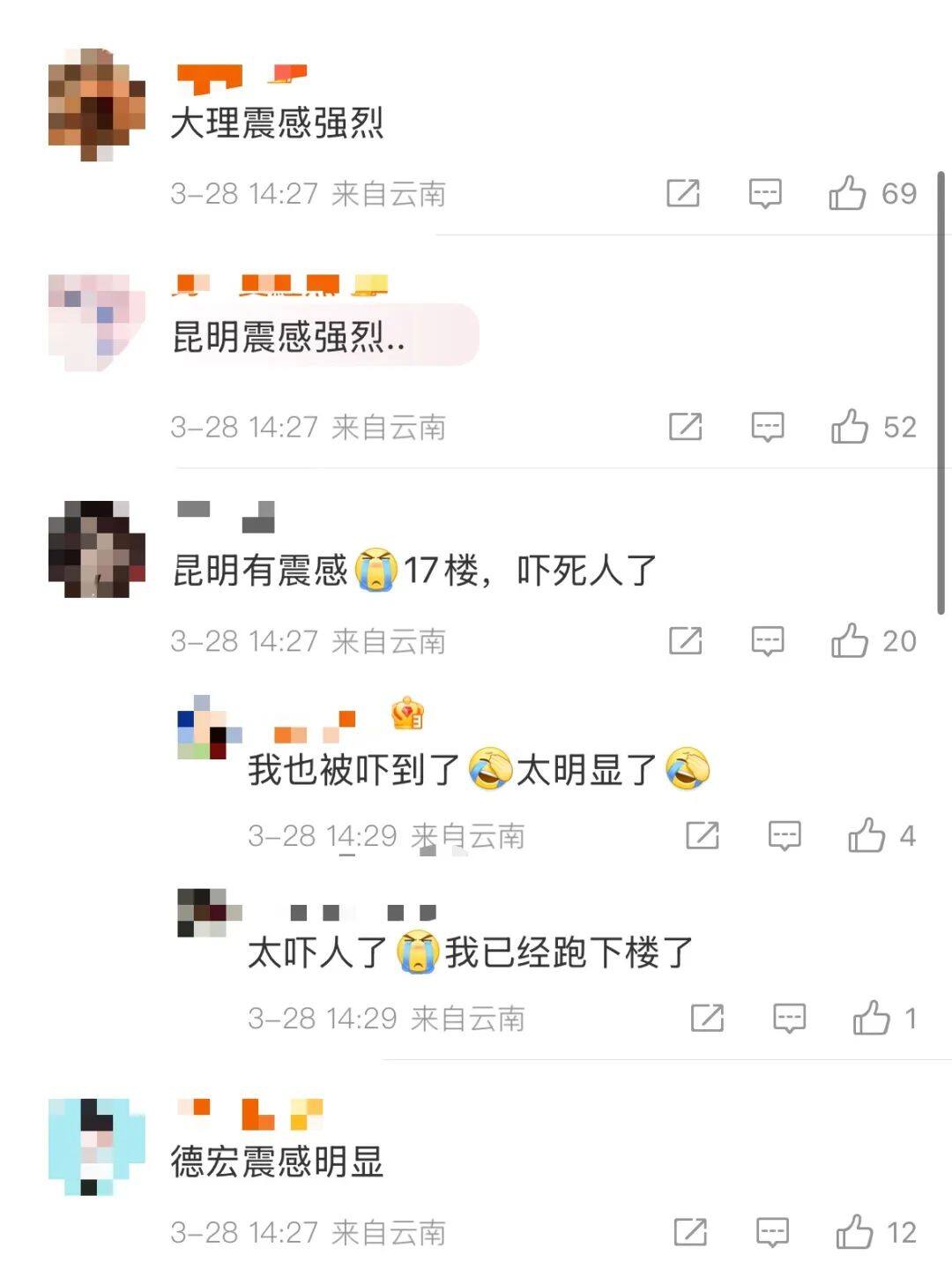Repost the reply "我已经跑下楼了"
Viewport: 952px width, 1270px height.
point(707,1018)
